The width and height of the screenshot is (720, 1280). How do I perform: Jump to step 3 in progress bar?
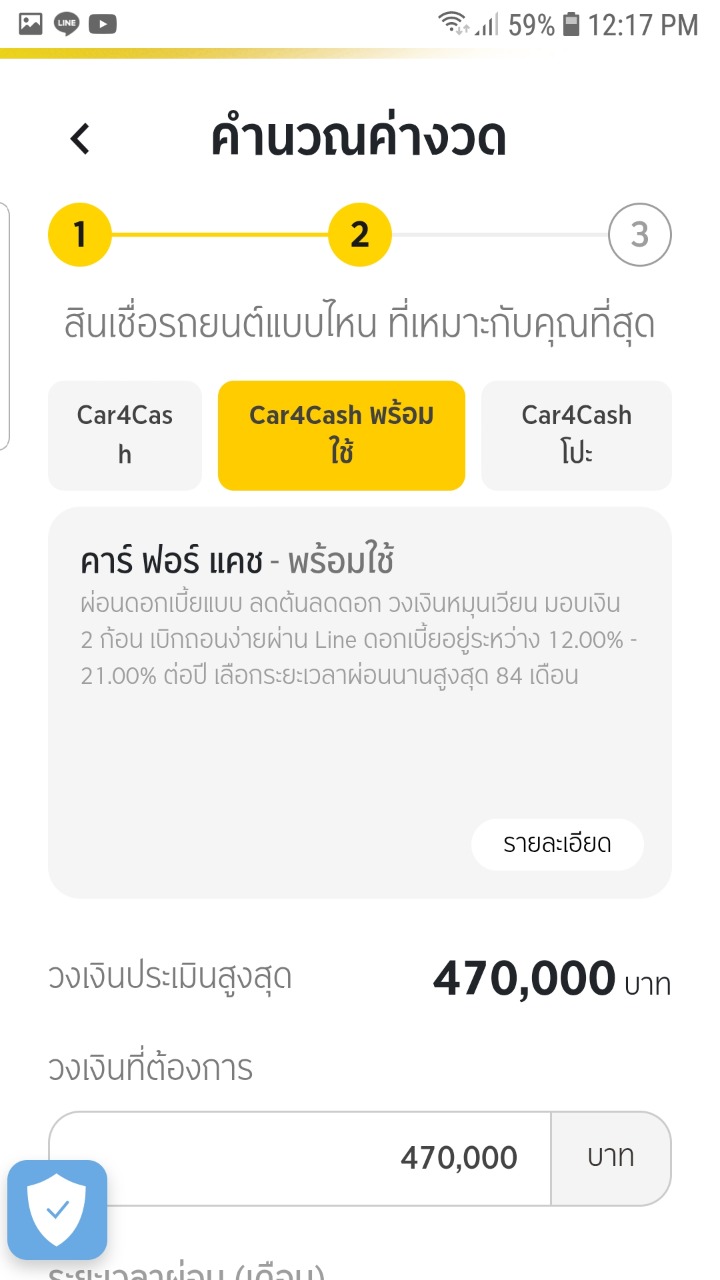click(x=639, y=235)
